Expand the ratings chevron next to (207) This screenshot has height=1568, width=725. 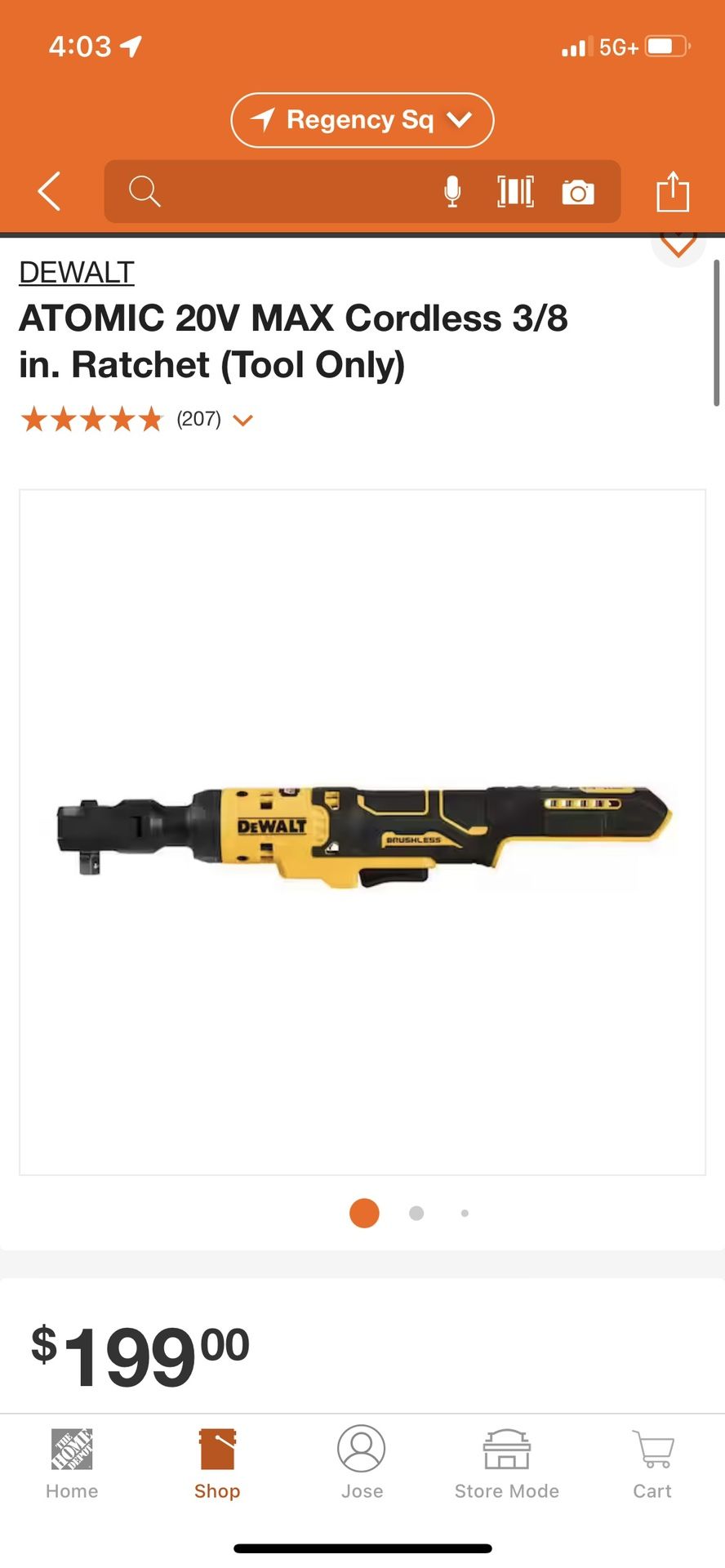pyautogui.click(x=242, y=421)
